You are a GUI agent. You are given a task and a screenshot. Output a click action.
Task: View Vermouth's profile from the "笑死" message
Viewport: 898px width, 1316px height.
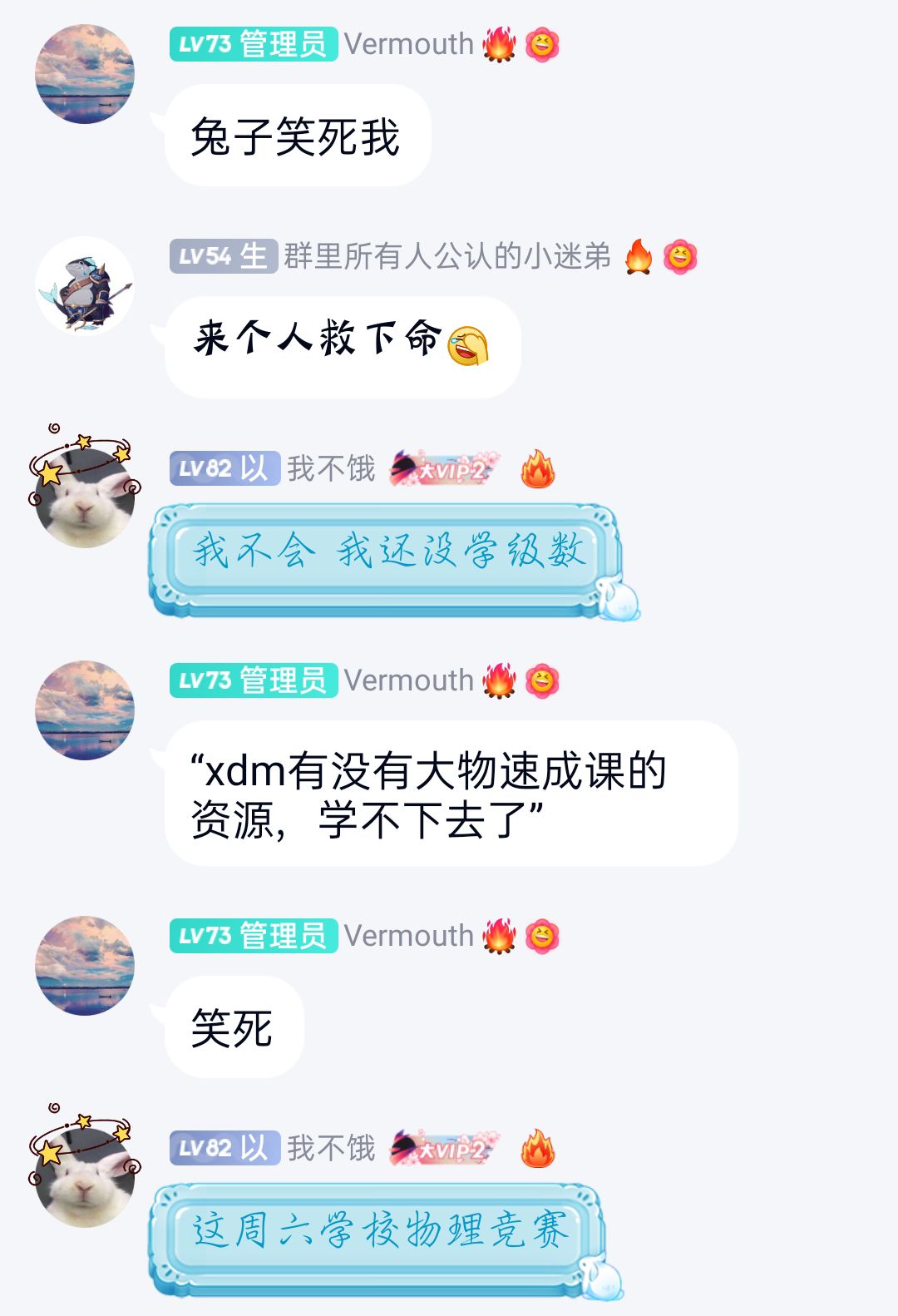pos(85,966)
